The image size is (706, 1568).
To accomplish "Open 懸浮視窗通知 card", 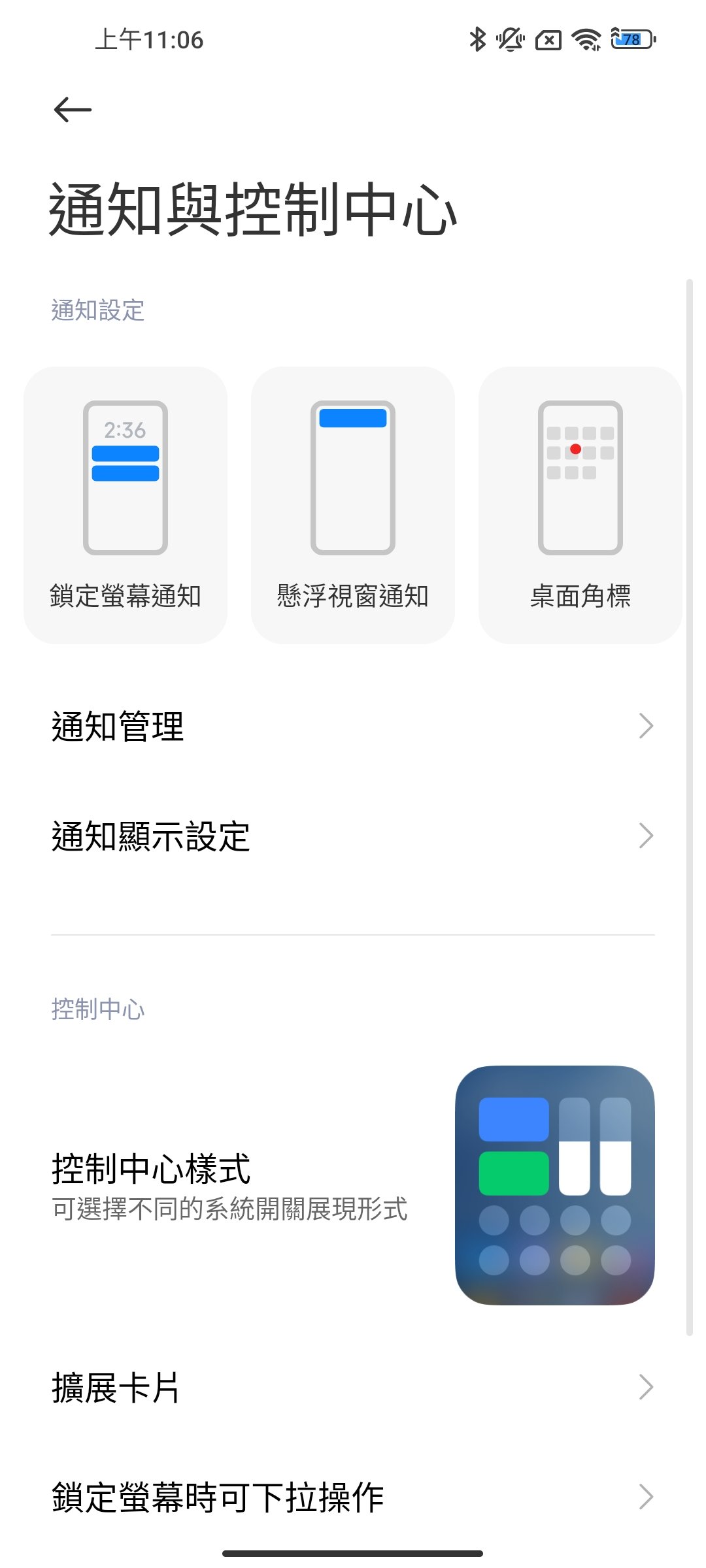I will tap(353, 505).
